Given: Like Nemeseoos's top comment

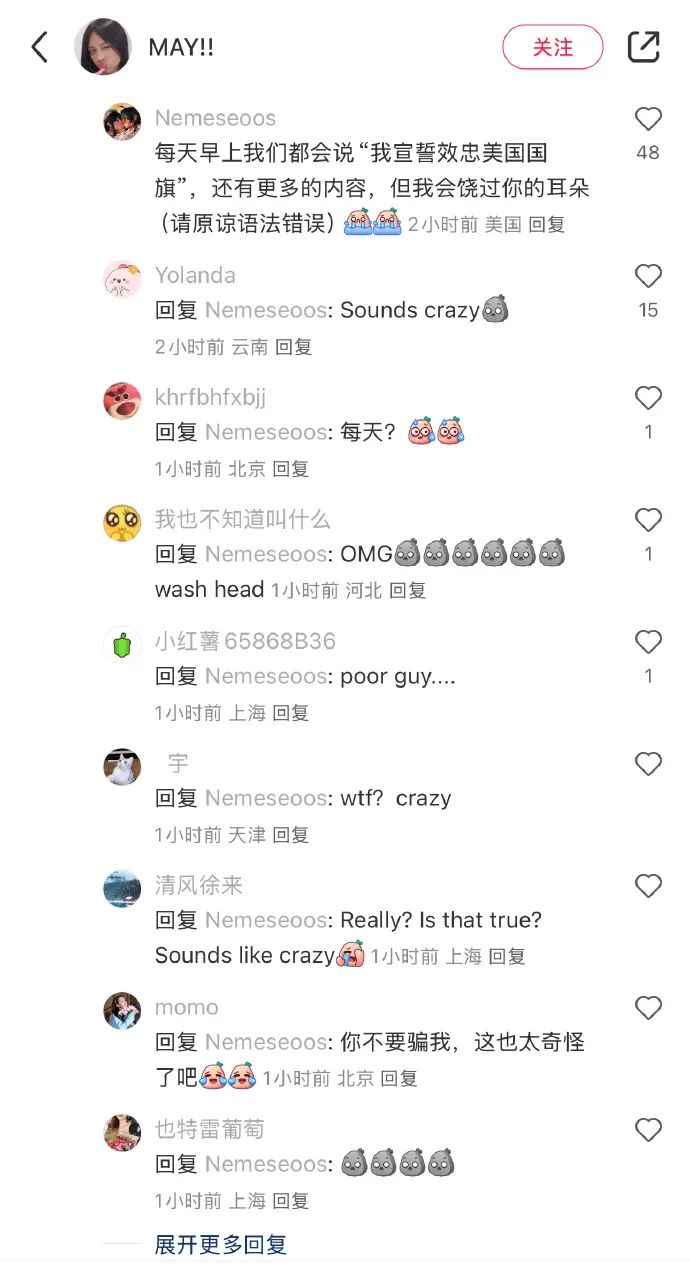Looking at the screenshot, I should tap(648, 120).
